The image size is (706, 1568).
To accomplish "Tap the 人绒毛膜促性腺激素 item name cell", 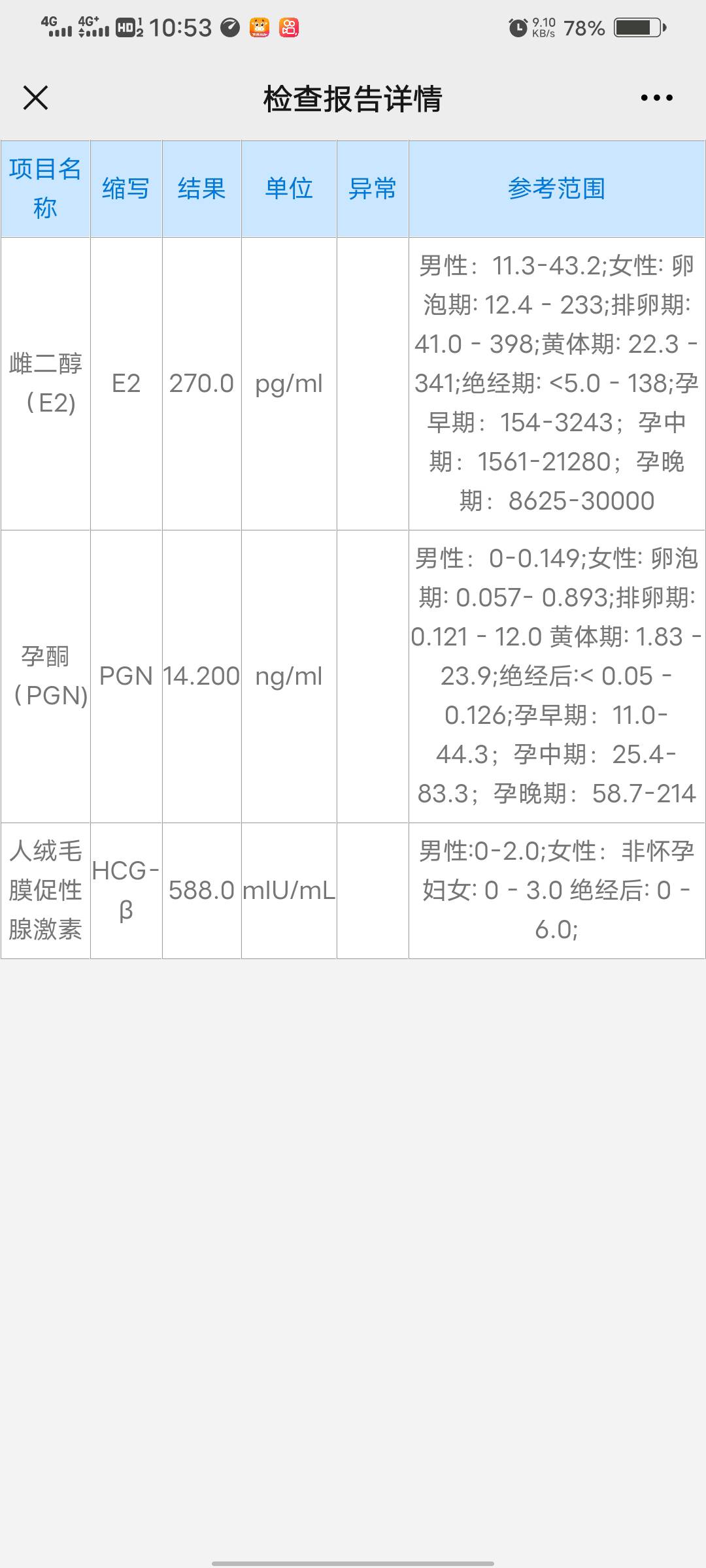I will coord(46,890).
